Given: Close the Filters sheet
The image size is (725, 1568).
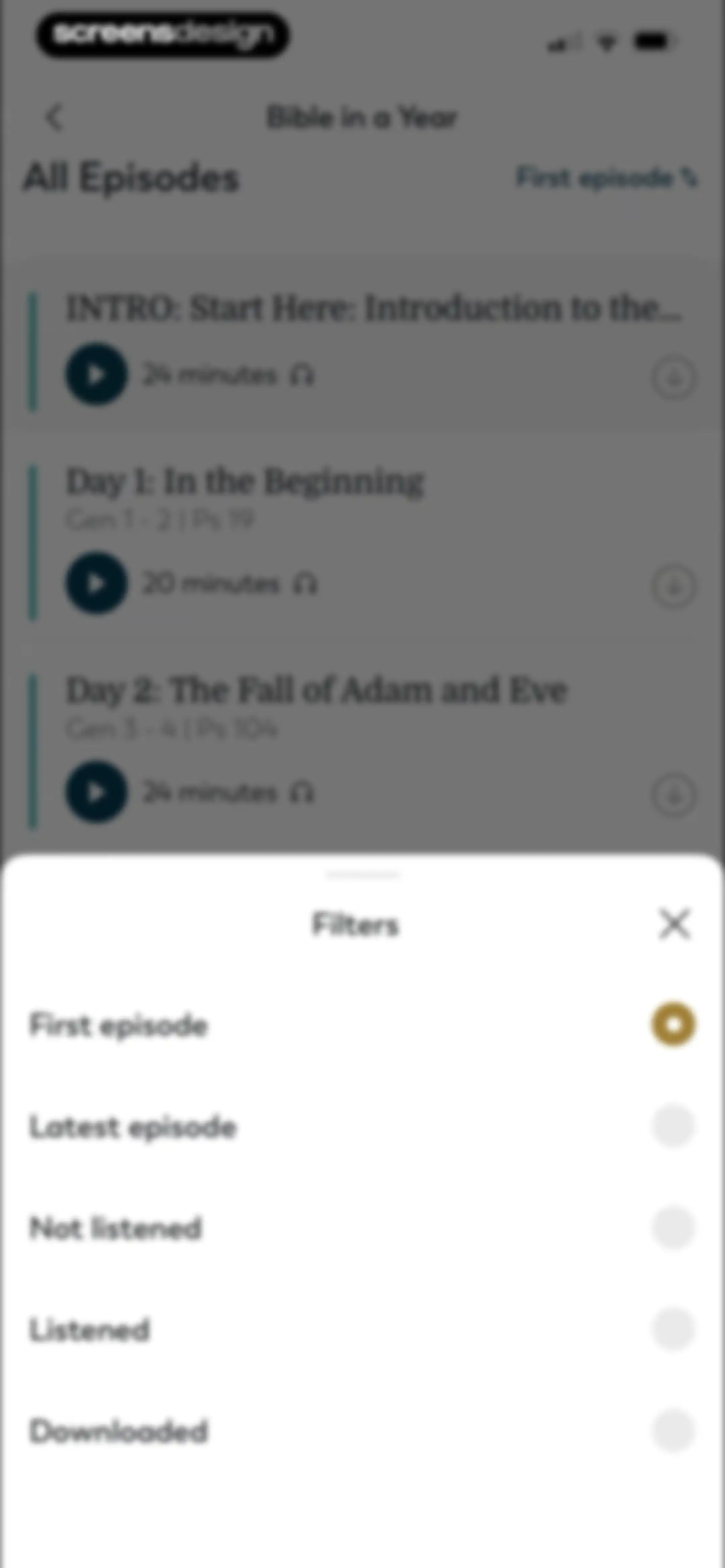Looking at the screenshot, I should pos(674,924).
